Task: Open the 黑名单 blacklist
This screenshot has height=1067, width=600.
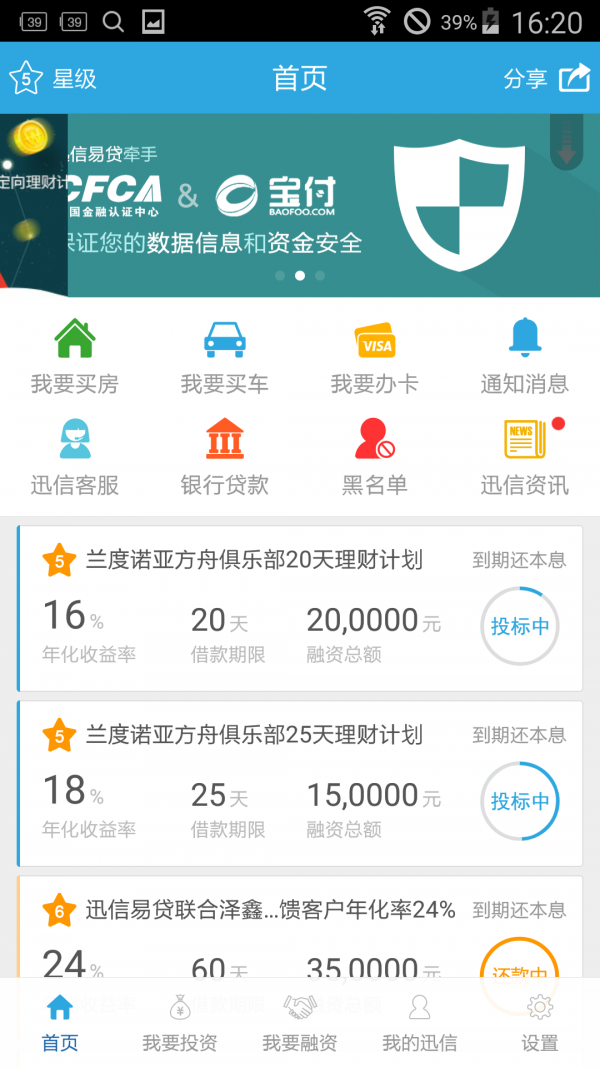Action: pyautogui.click(x=375, y=458)
